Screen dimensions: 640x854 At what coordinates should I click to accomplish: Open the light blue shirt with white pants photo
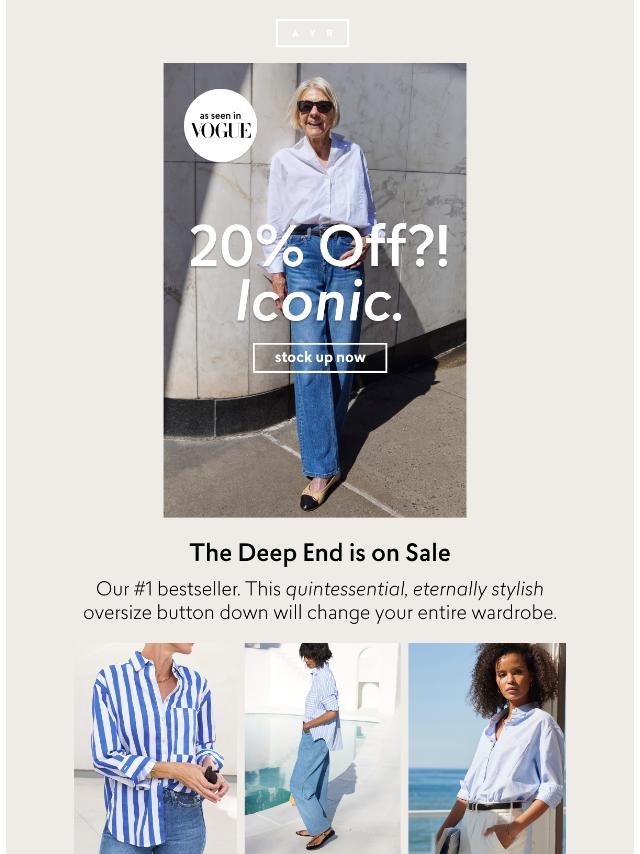click(487, 748)
